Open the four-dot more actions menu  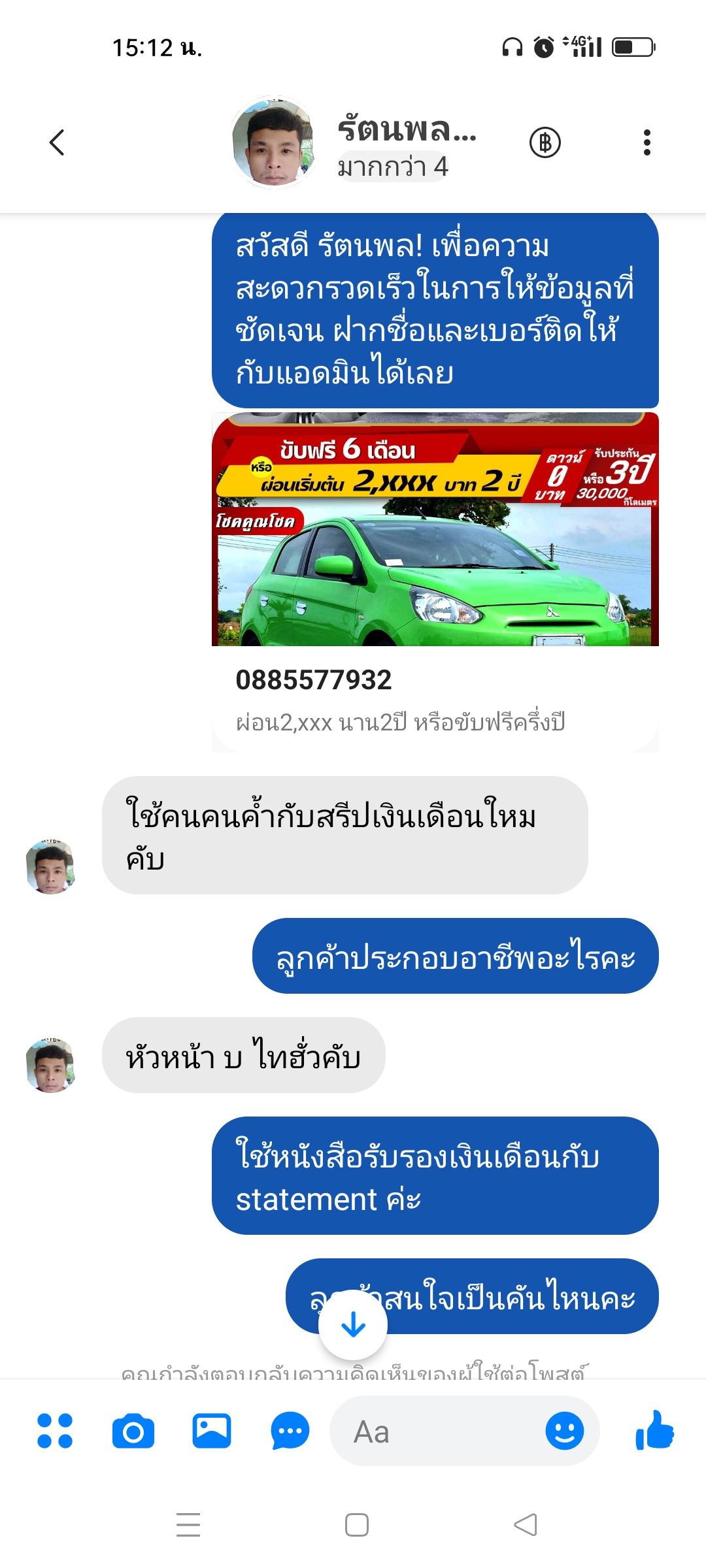pyautogui.click(x=55, y=1431)
